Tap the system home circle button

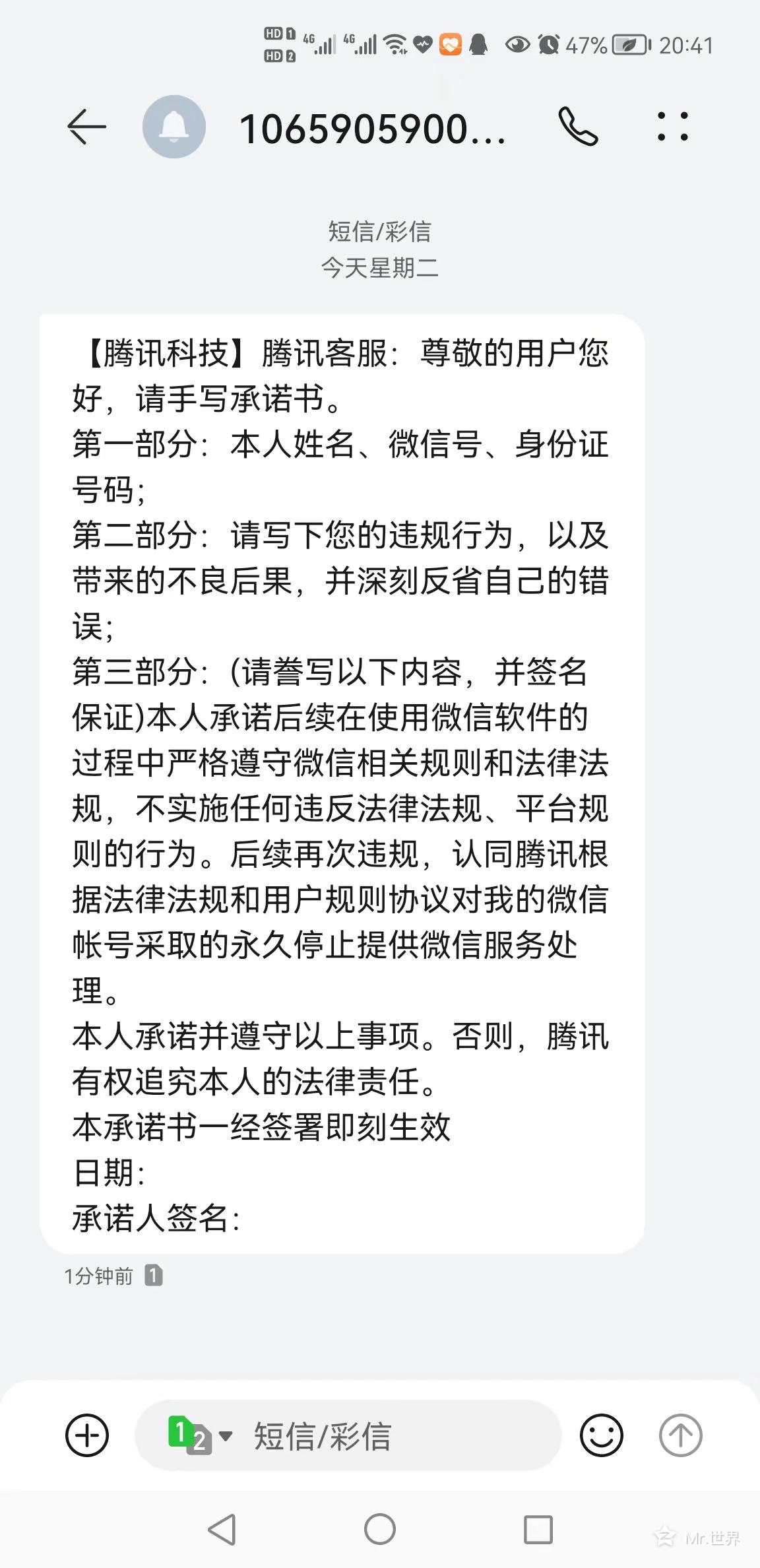(x=380, y=1529)
